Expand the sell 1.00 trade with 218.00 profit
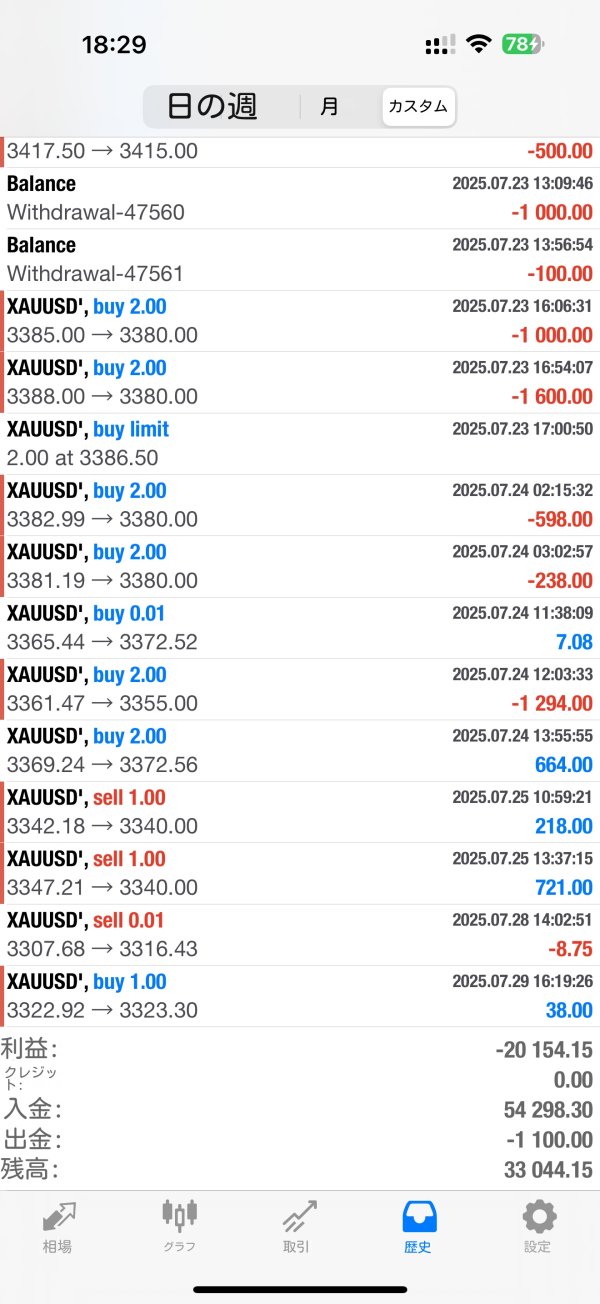The image size is (600, 1304). (x=300, y=812)
